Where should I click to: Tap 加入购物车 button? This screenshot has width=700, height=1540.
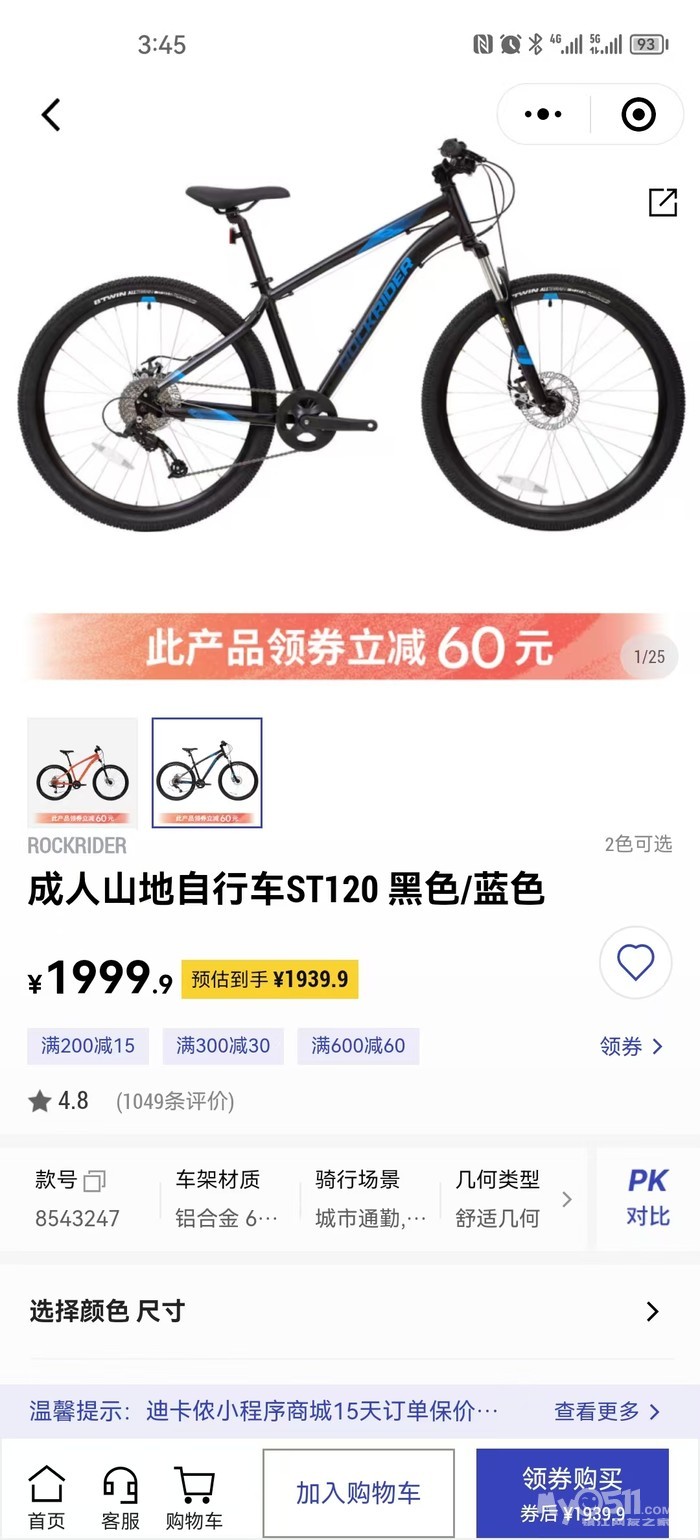358,1493
